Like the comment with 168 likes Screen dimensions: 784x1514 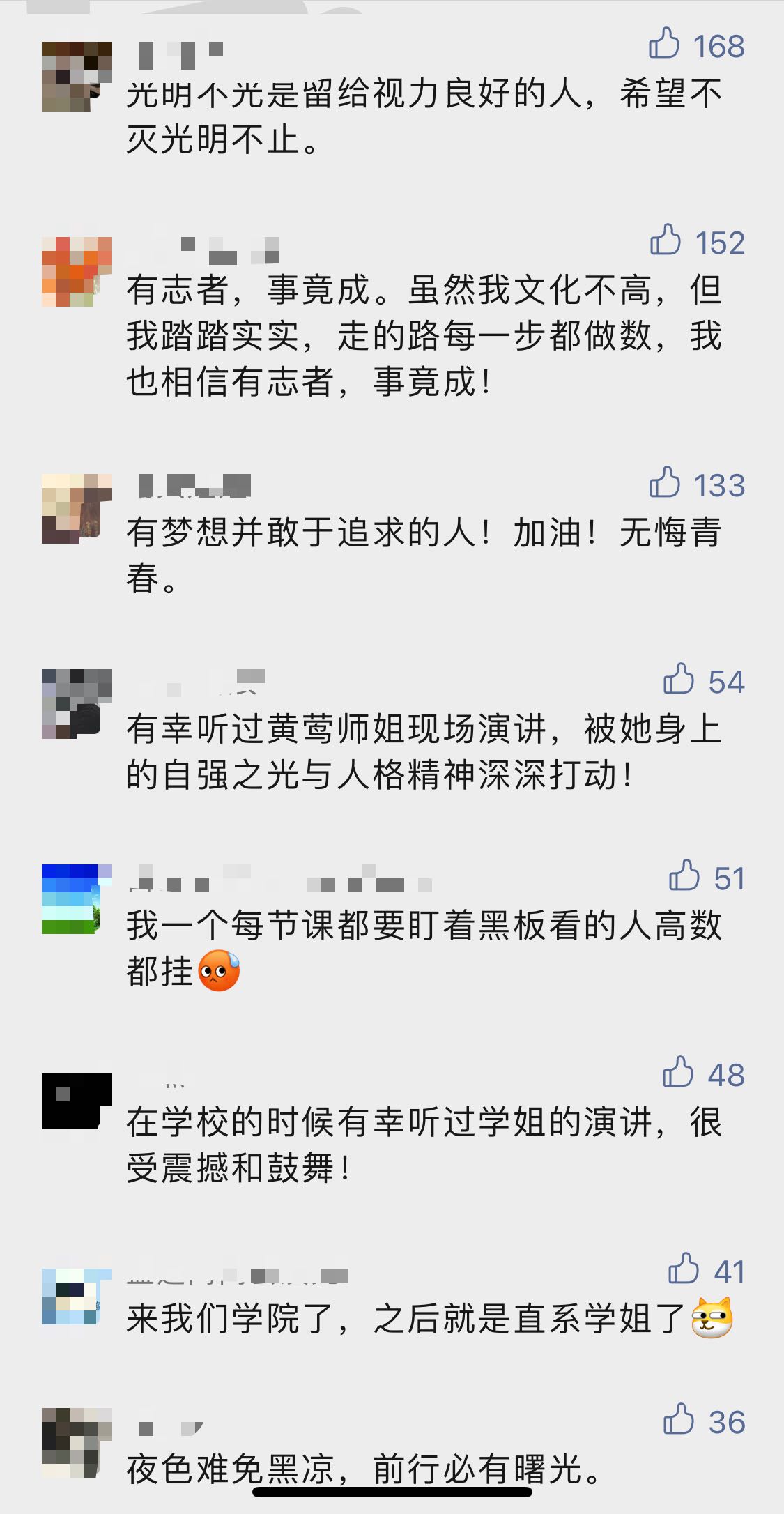tap(664, 44)
